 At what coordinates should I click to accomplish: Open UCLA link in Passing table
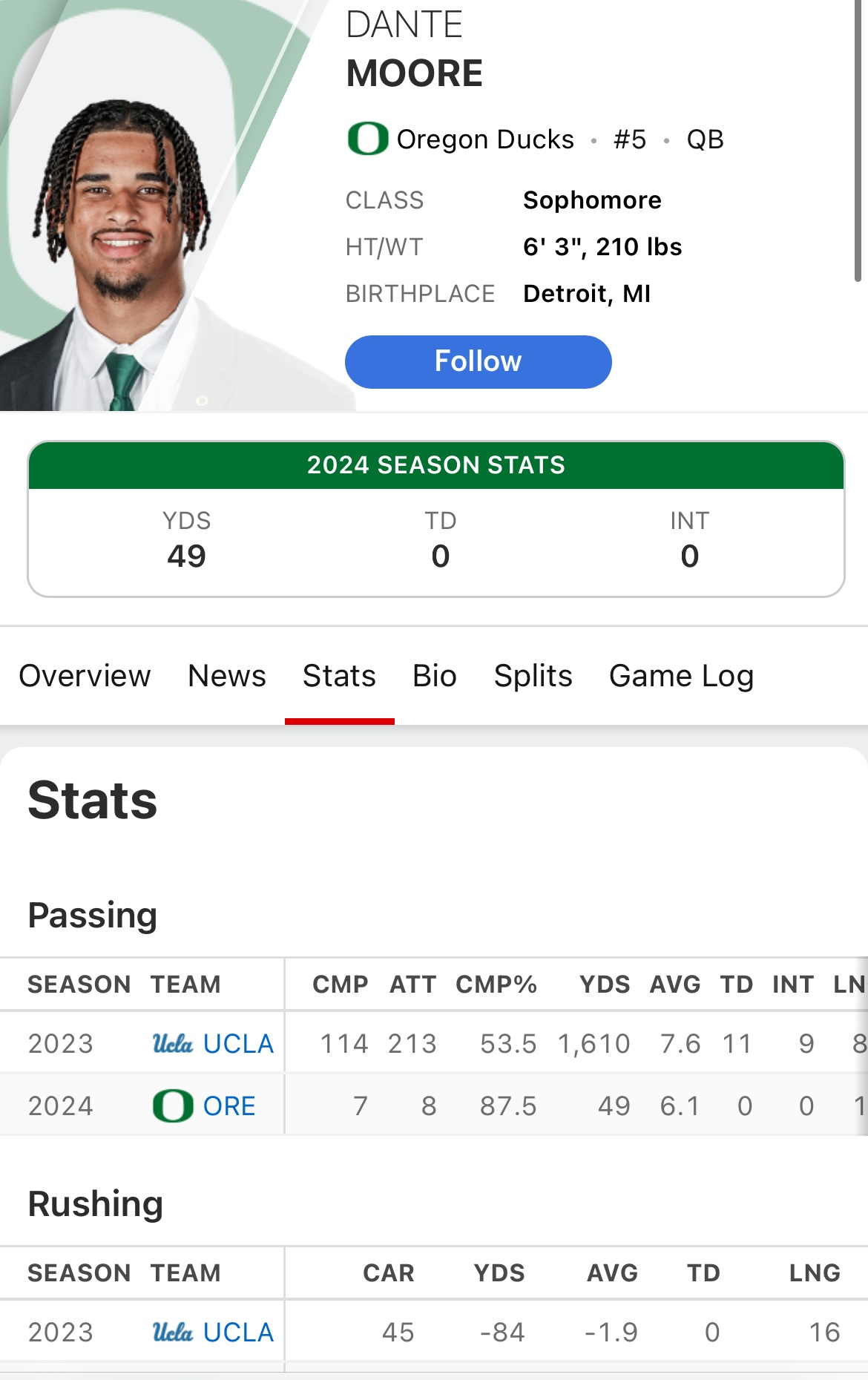237,1044
